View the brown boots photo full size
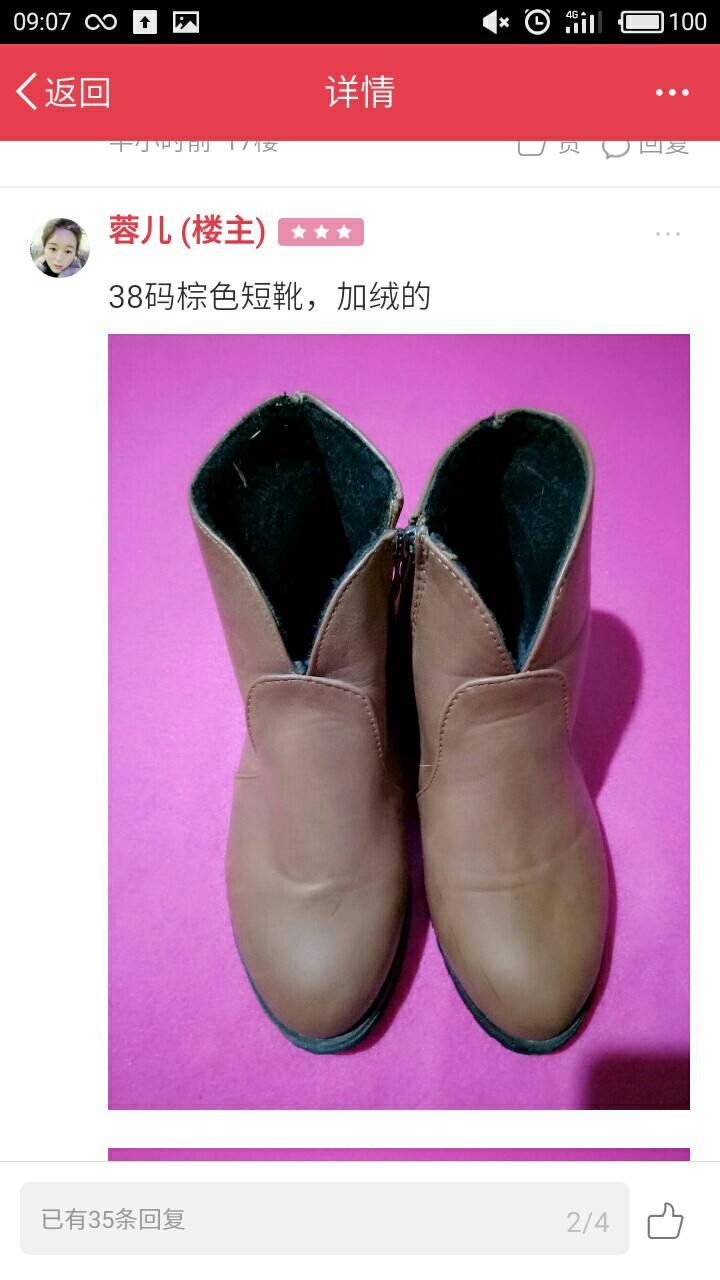Screen dimensions: 720x1280 (x=399, y=722)
